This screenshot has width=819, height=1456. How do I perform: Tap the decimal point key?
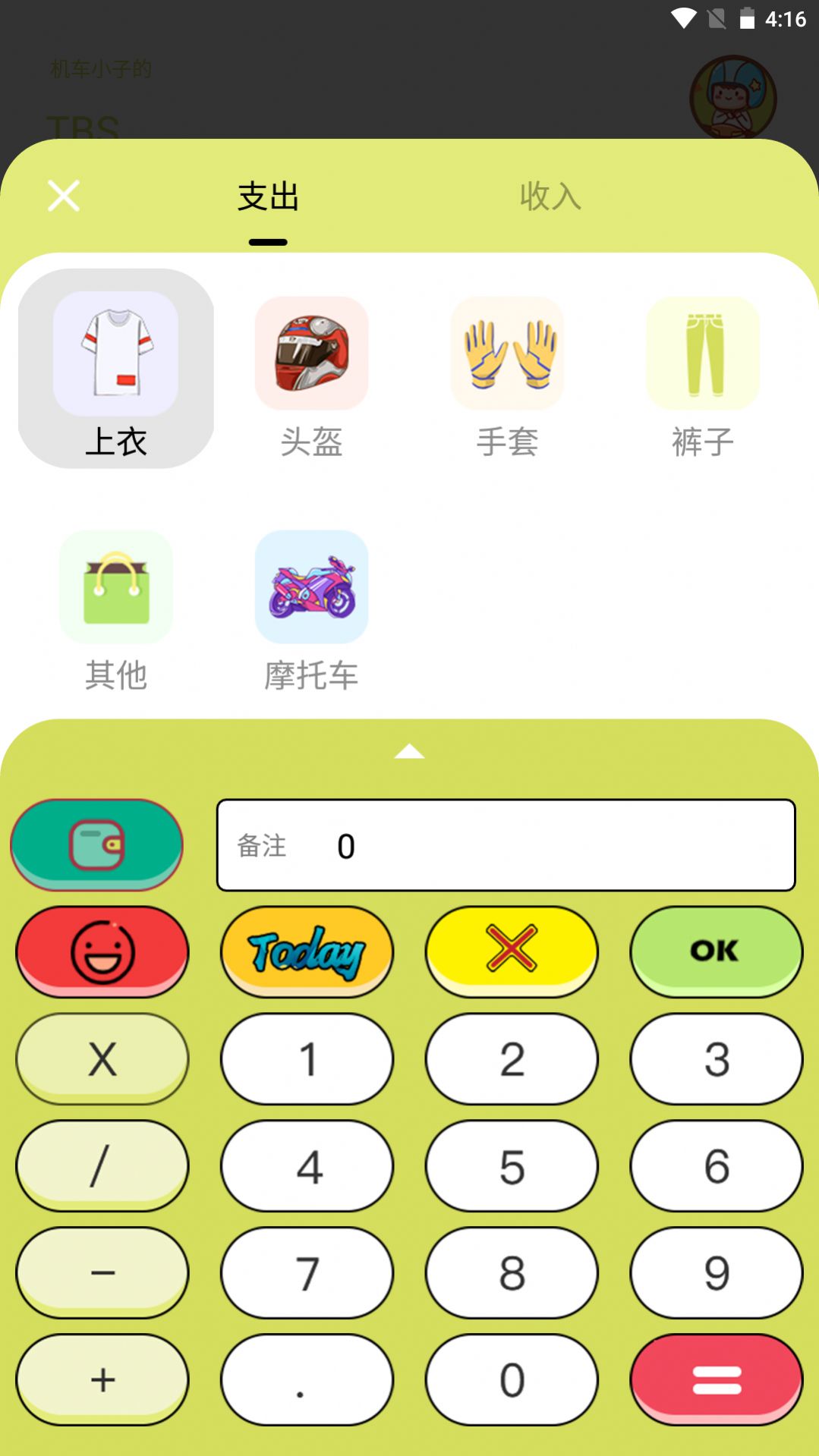pyautogui.click(x=307, y=1380)
